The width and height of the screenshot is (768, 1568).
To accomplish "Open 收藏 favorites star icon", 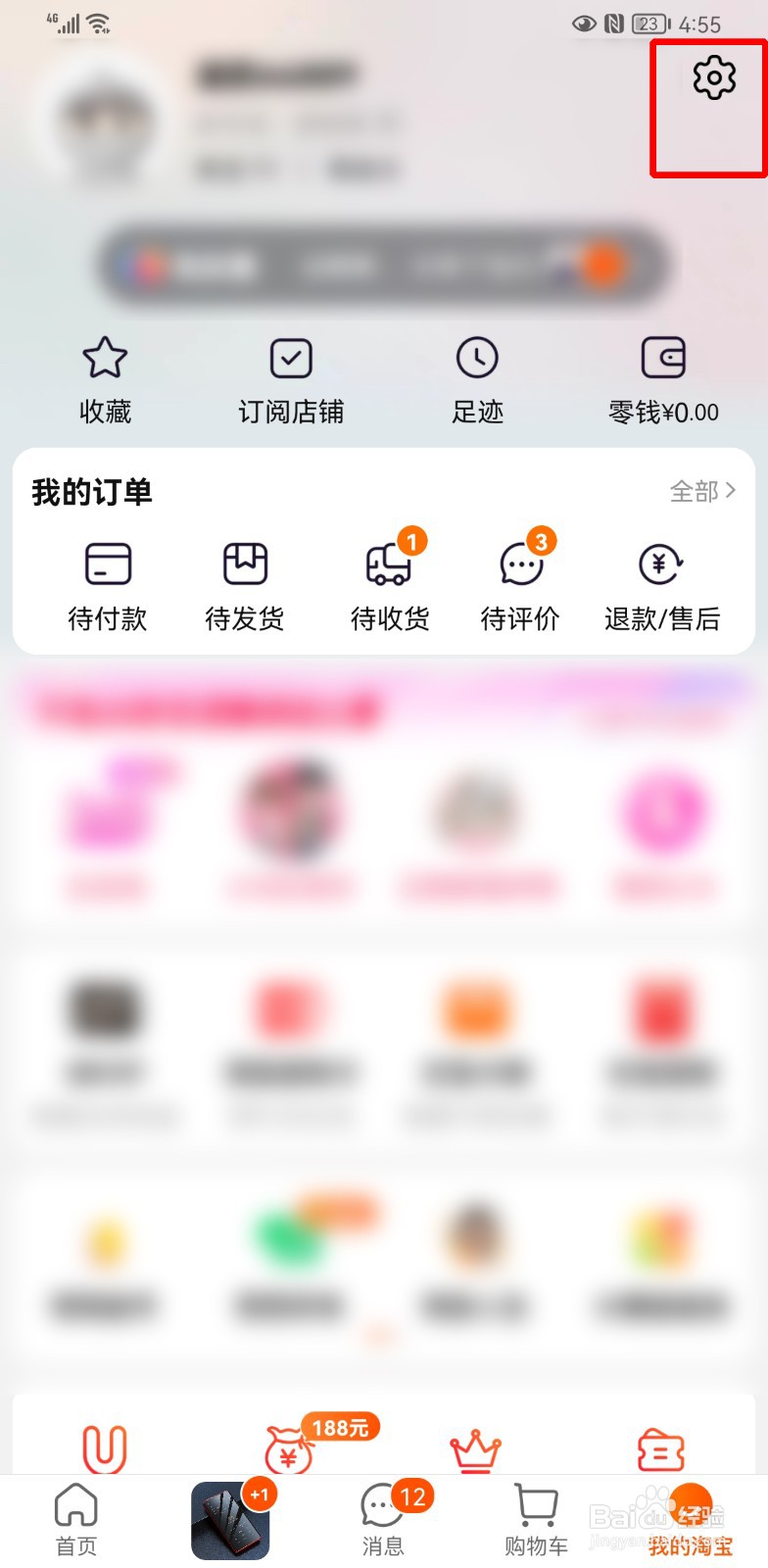I will (105, 358).
